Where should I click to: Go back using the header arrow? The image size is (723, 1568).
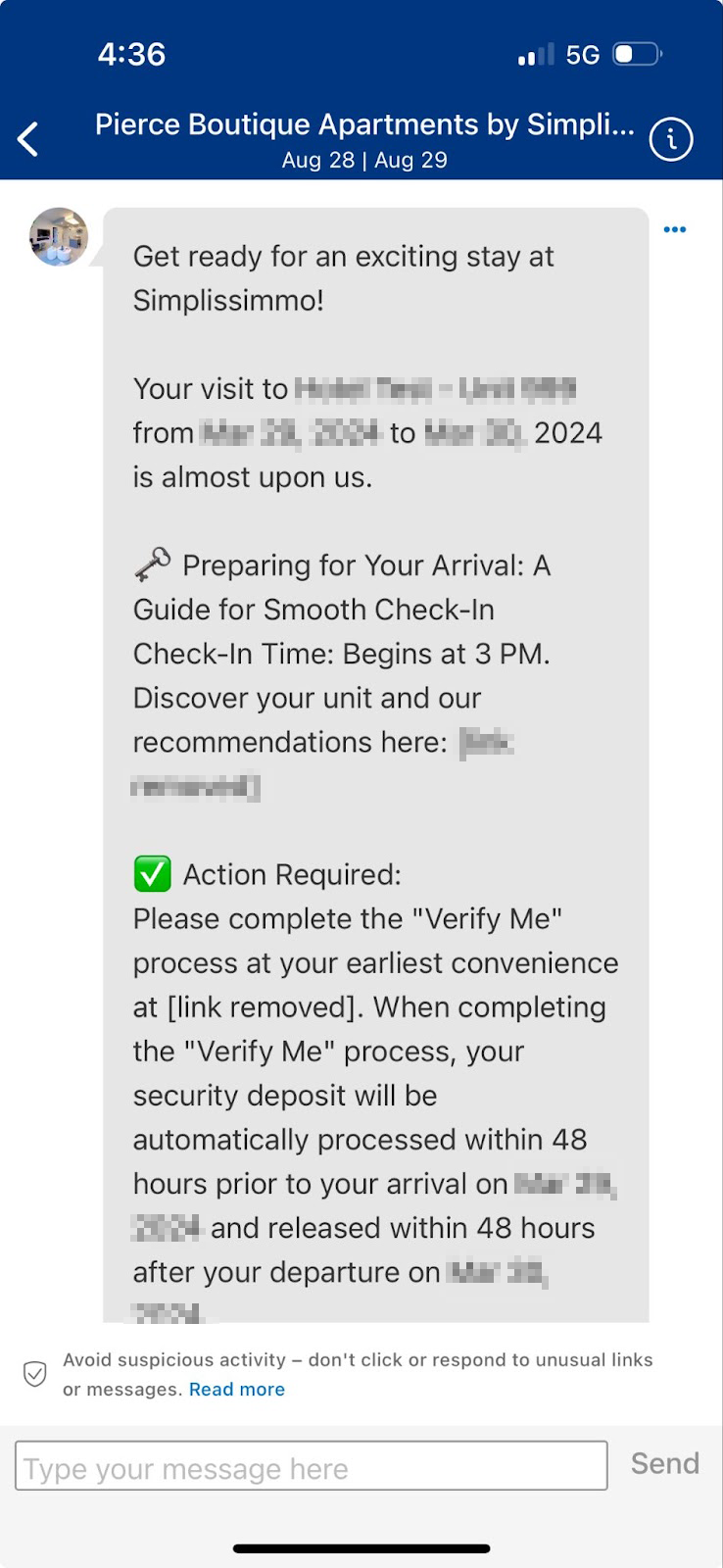click(x=28, y=139)
